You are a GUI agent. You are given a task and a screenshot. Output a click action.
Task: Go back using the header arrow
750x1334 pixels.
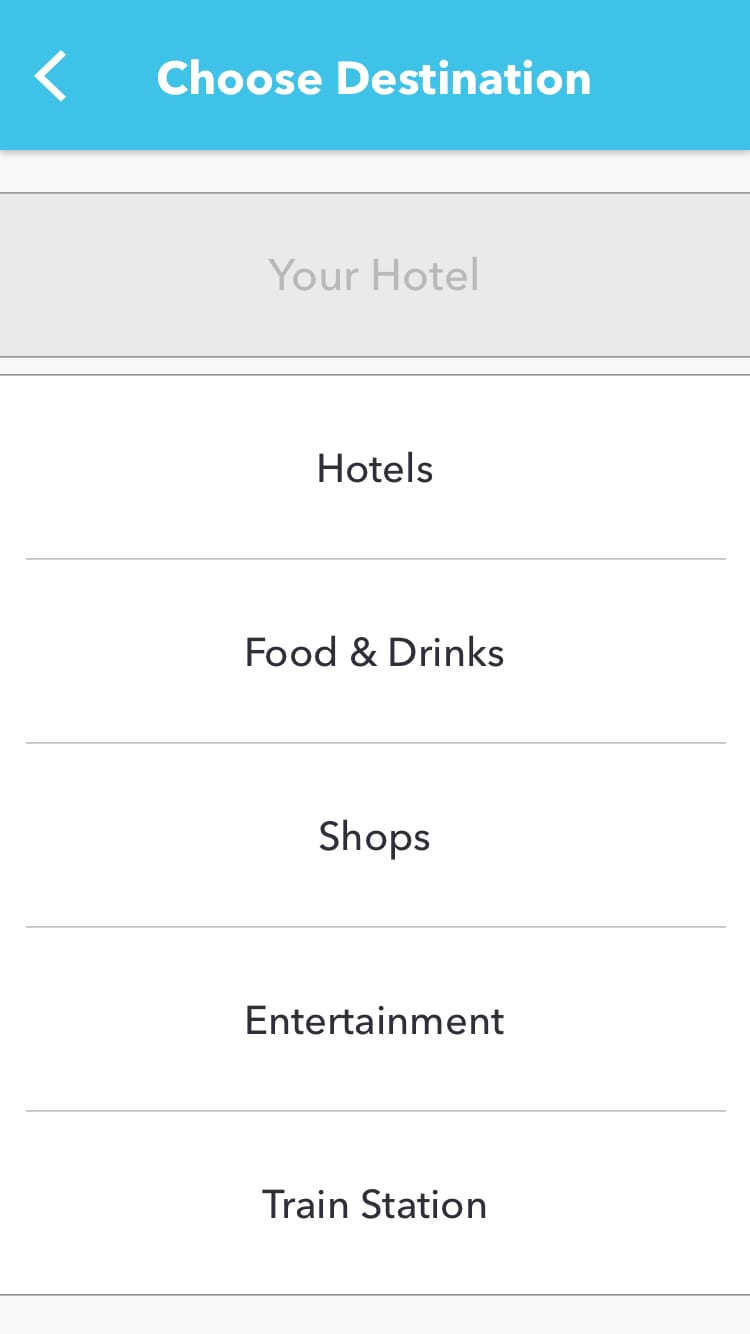click(x=50, y=77)
